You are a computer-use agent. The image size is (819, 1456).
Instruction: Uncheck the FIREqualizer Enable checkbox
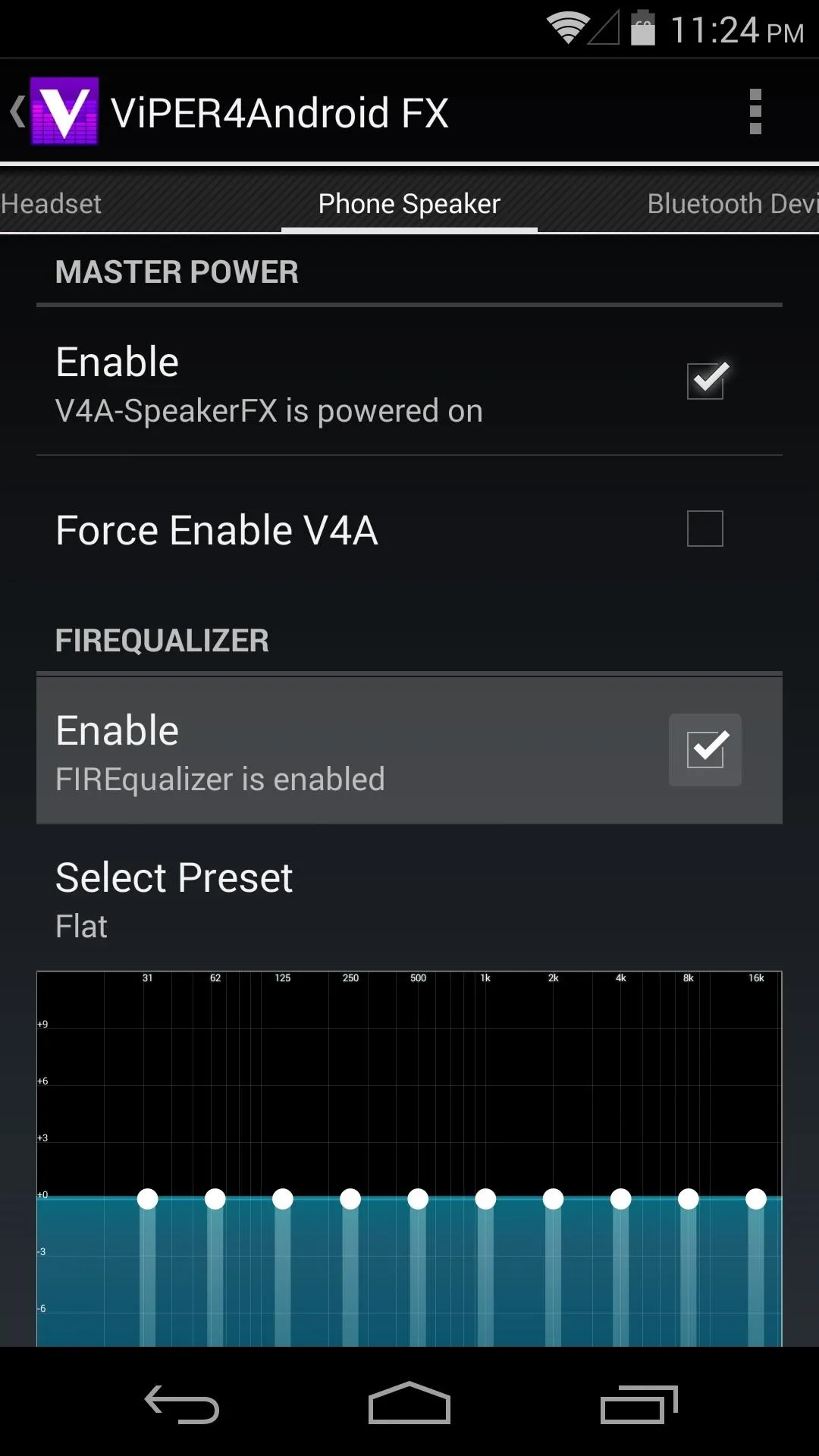click(x=705, y=749)
